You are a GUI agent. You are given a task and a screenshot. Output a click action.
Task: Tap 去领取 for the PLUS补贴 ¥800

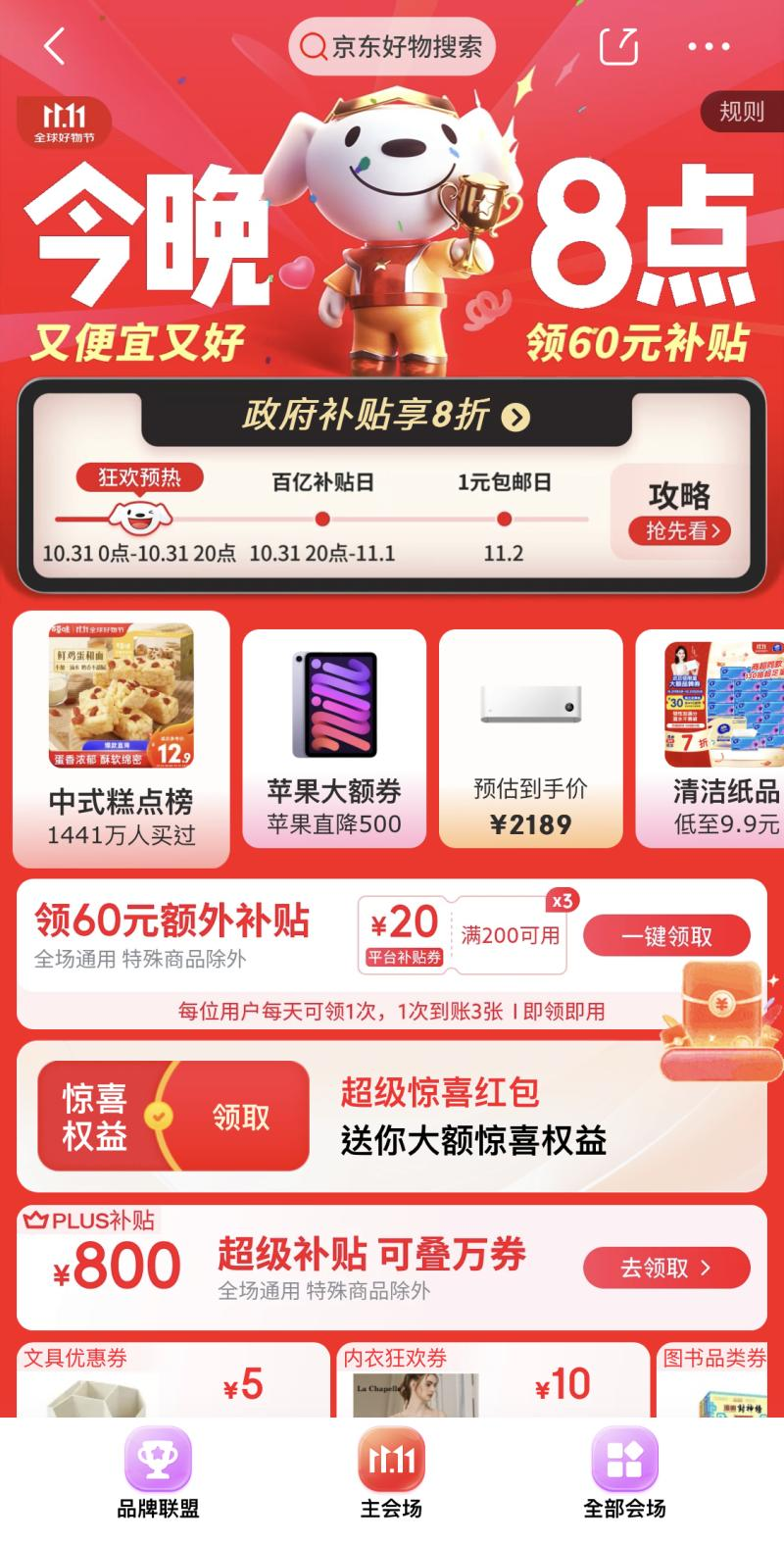point(666,1268)
